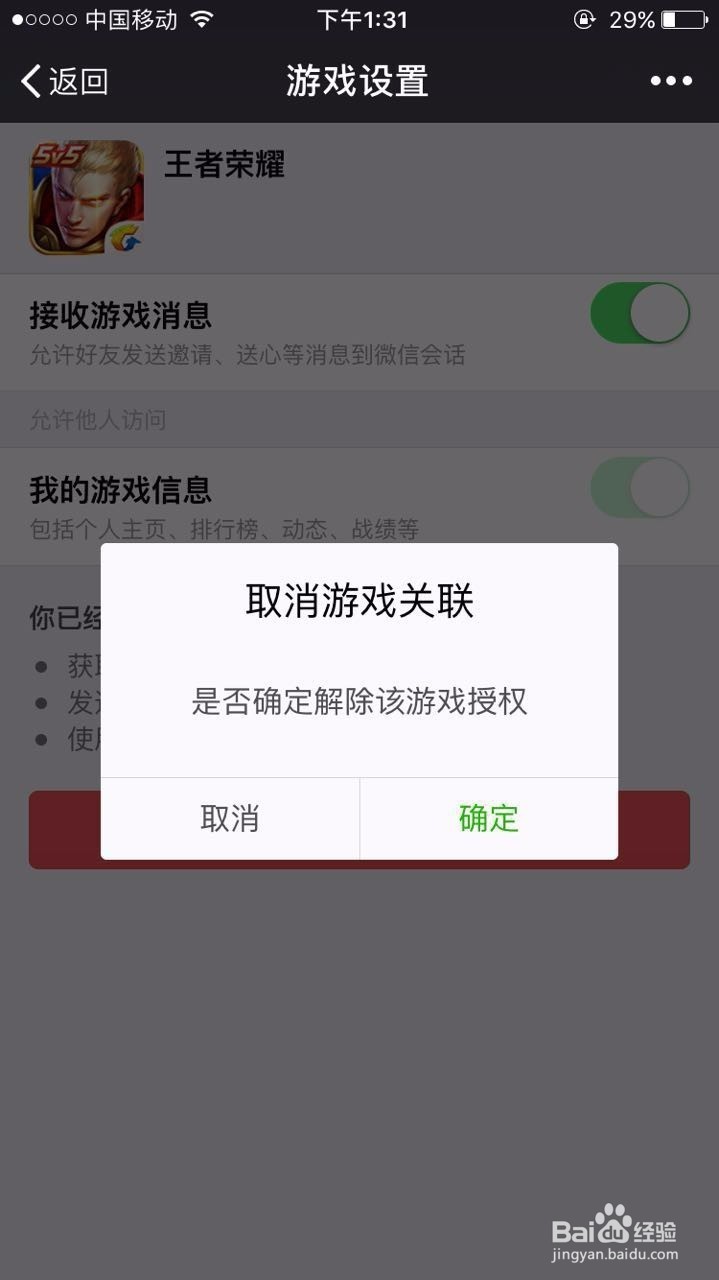Viewport: 719px width, 1280px height.
Task: Go back using the 返回 button
Action: click(x=64, y=81)
